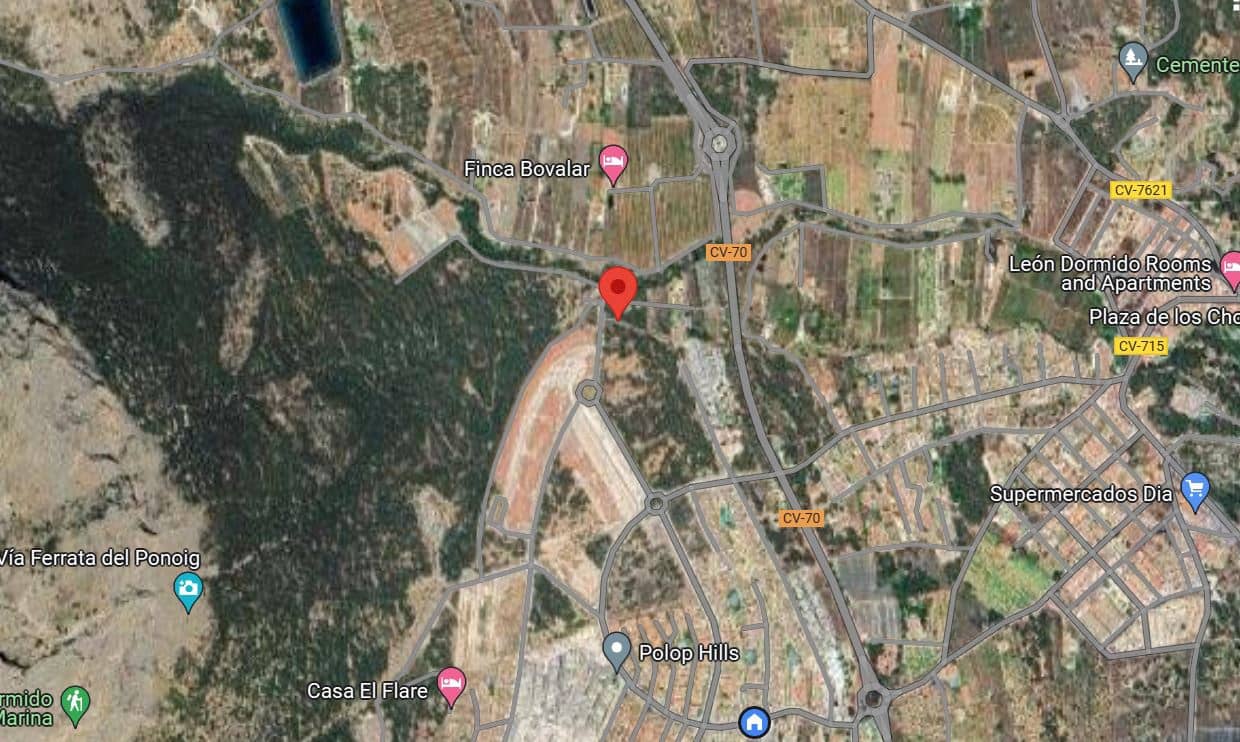1240x742 pixels.
Task: View the Casa El Flare lodging marker
Action: pyautogui.click(x=451, y=685)
